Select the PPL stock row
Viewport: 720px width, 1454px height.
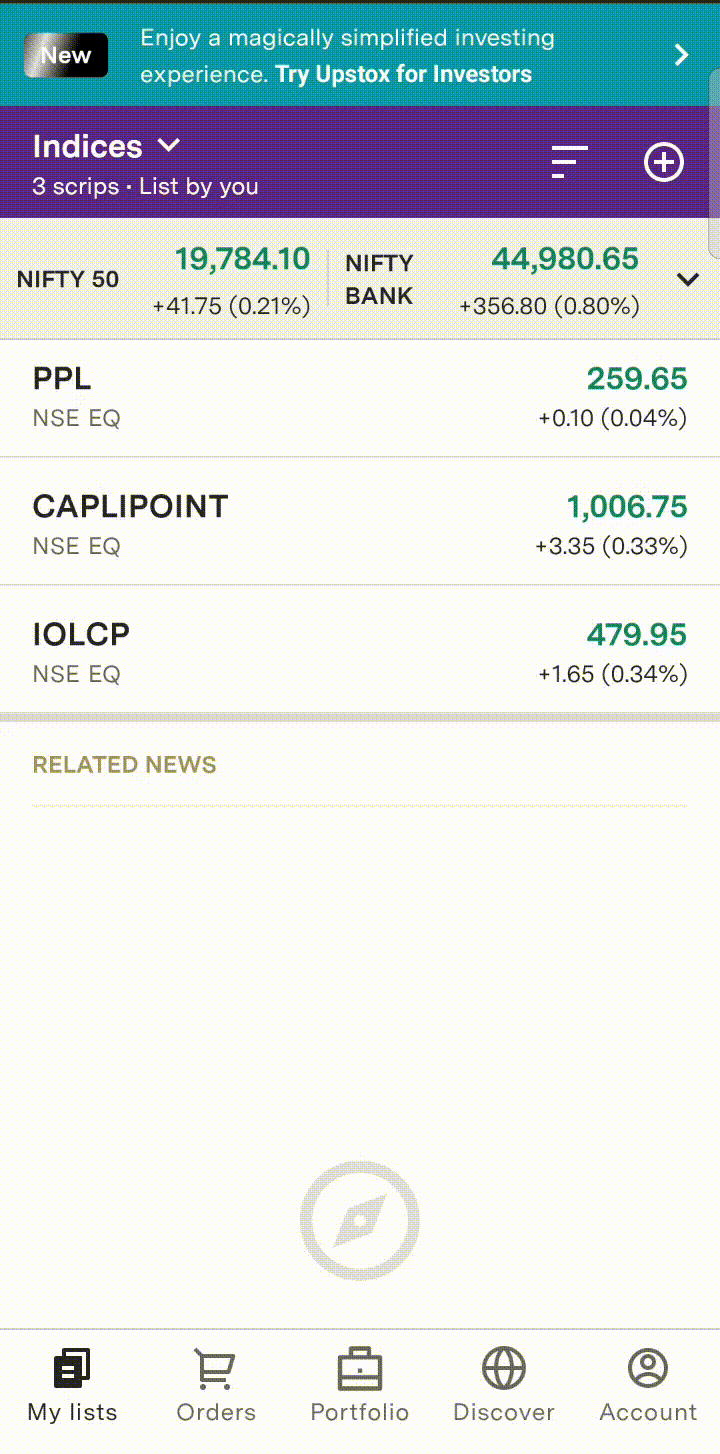tap(360, 396)
